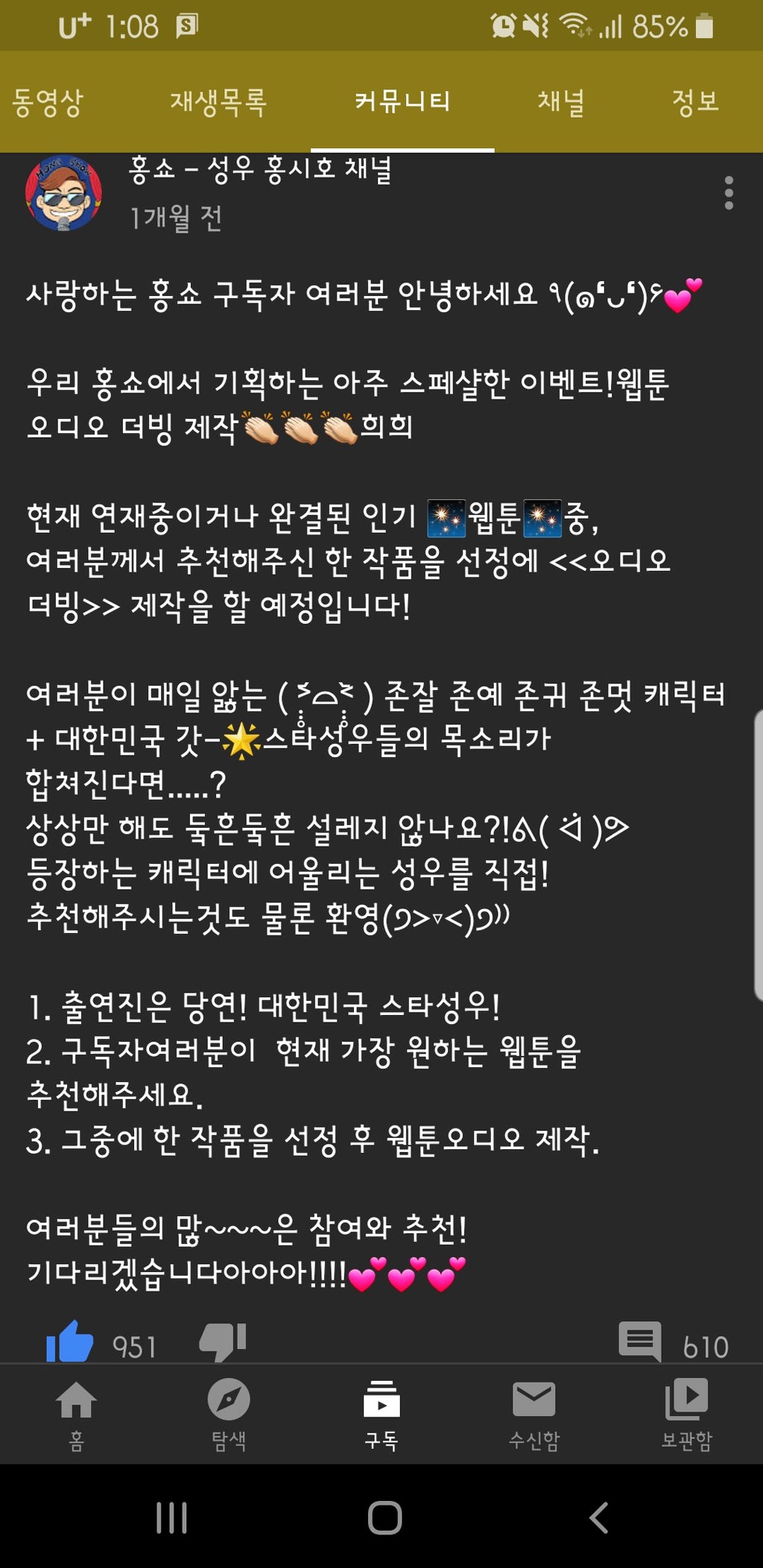Switch to the 동영상 tab
763x1568 pixels.
point(48,102)
